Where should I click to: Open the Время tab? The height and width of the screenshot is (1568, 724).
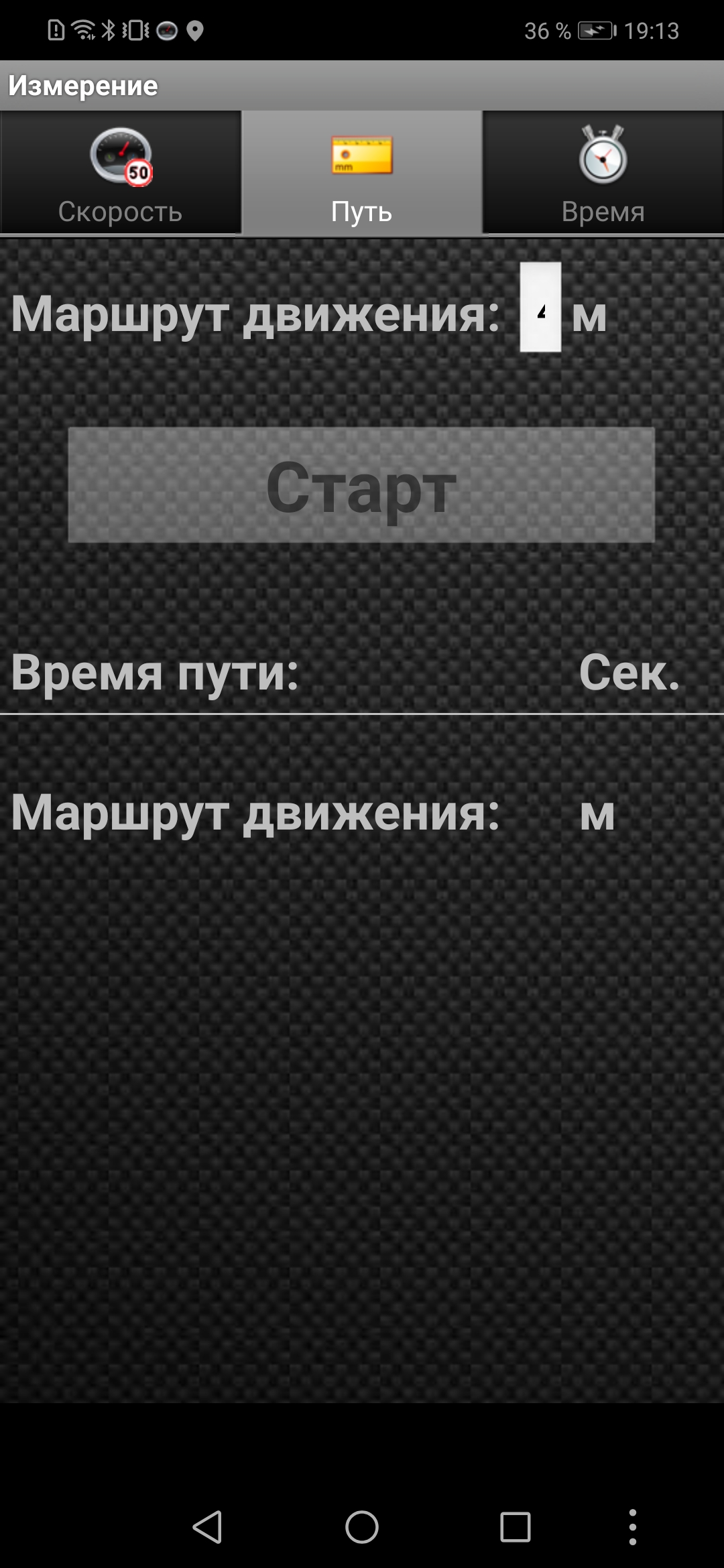(603, 173)
